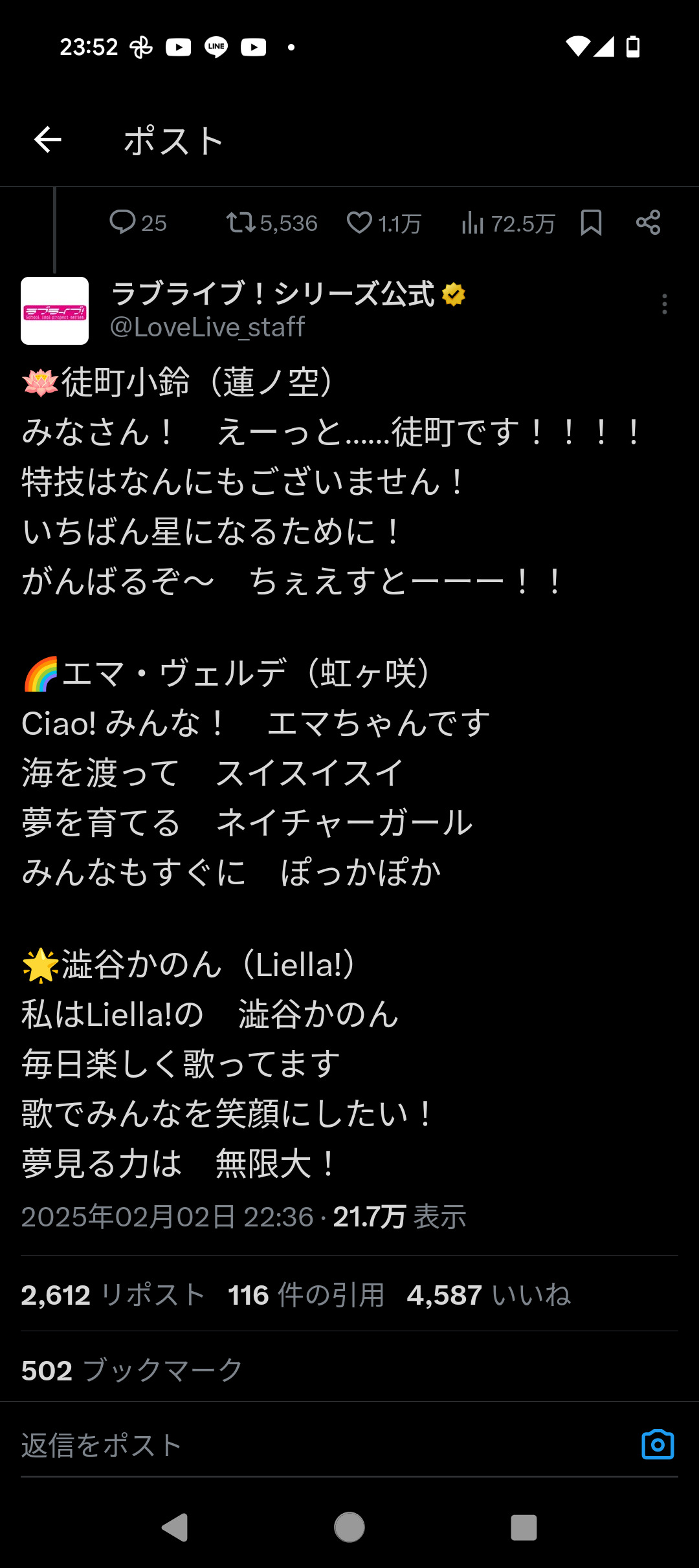This screenshot has width=699, height=1568.
Task: Bookmark the parent post
Action: pyautogui.click(x=591, y=223)
